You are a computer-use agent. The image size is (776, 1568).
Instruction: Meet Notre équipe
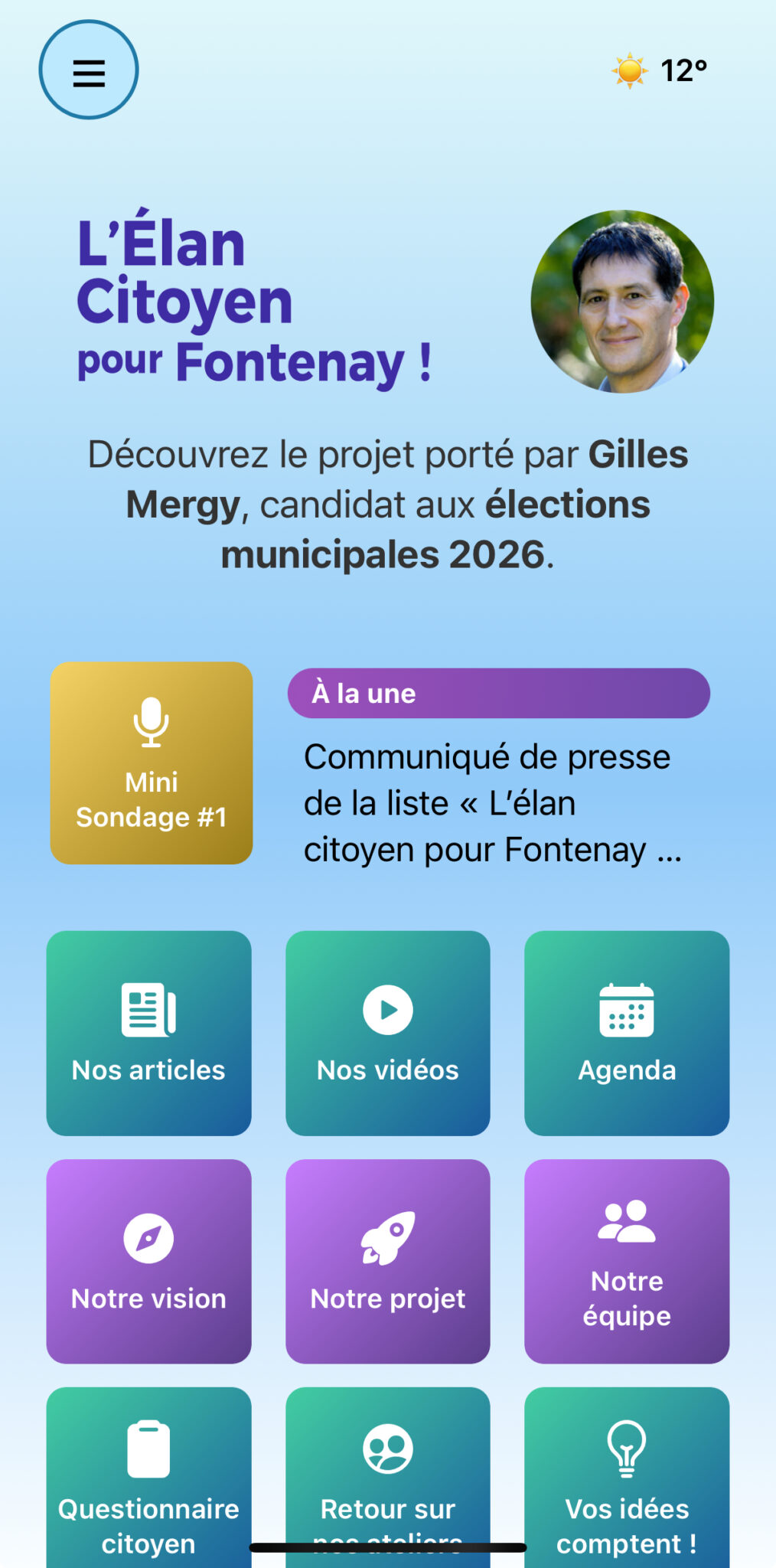click(627, 1261)
